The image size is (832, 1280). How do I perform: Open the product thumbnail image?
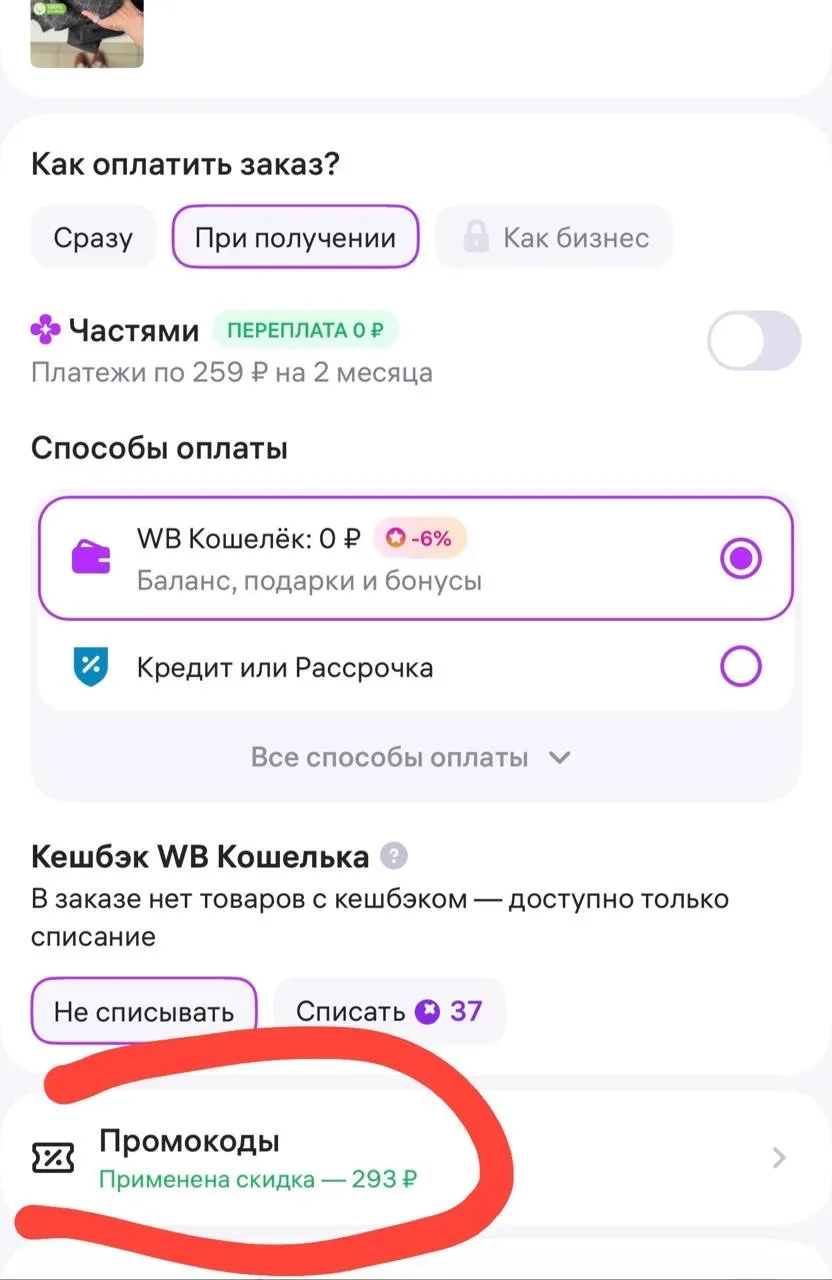pyautogui.click(x=87, y=33)
